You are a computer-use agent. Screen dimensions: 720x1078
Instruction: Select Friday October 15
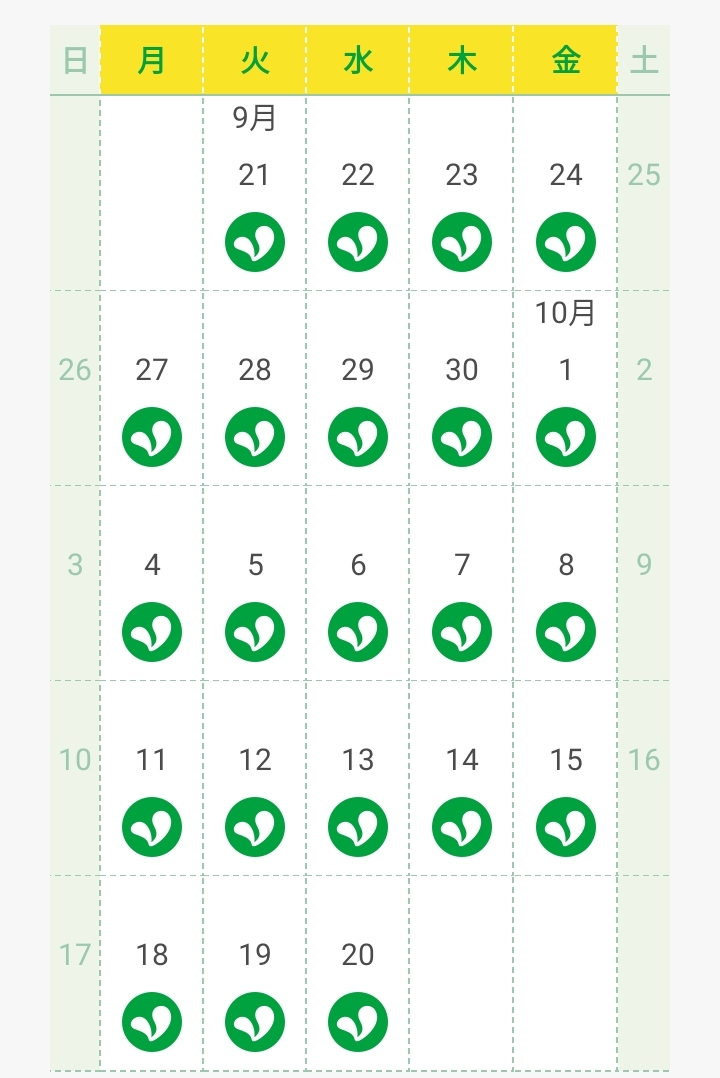pos(565,778)
